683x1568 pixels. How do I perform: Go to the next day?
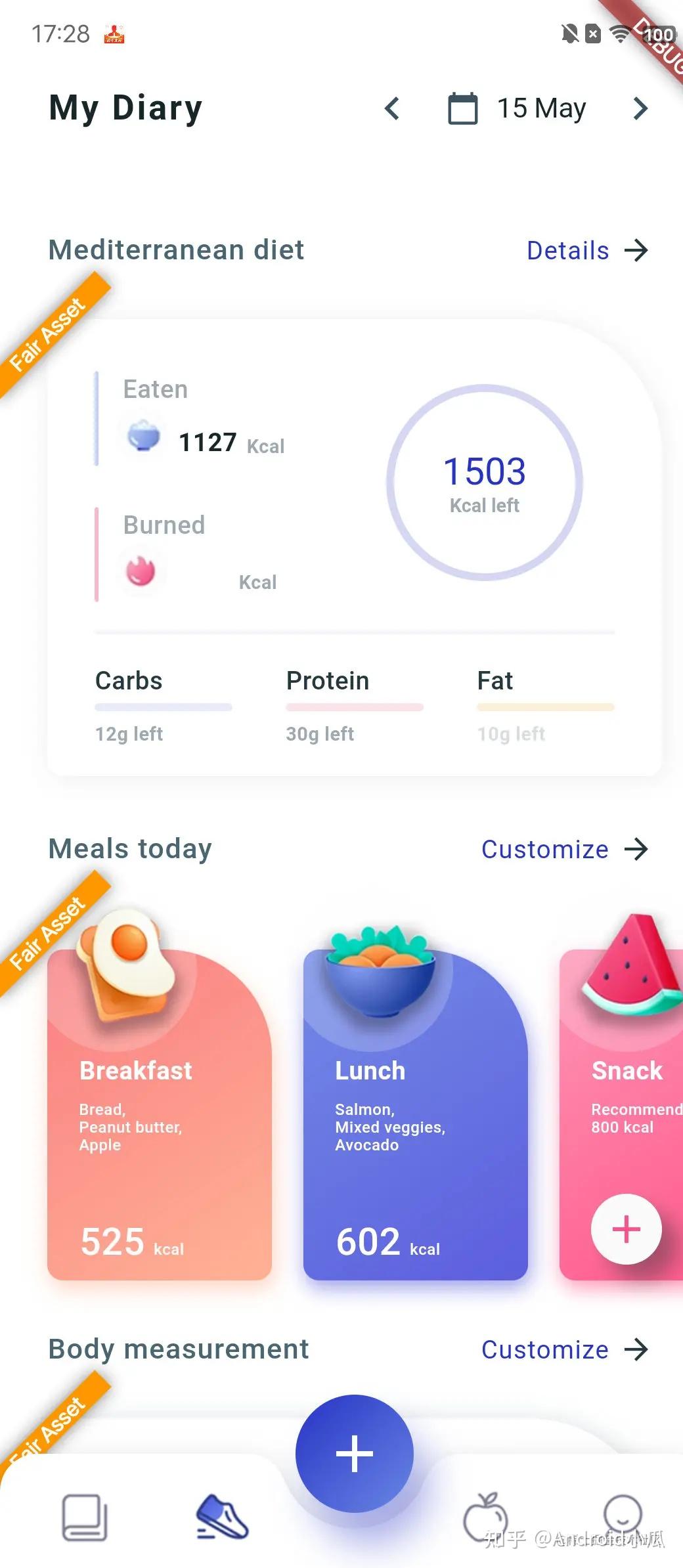click(640, 108)
